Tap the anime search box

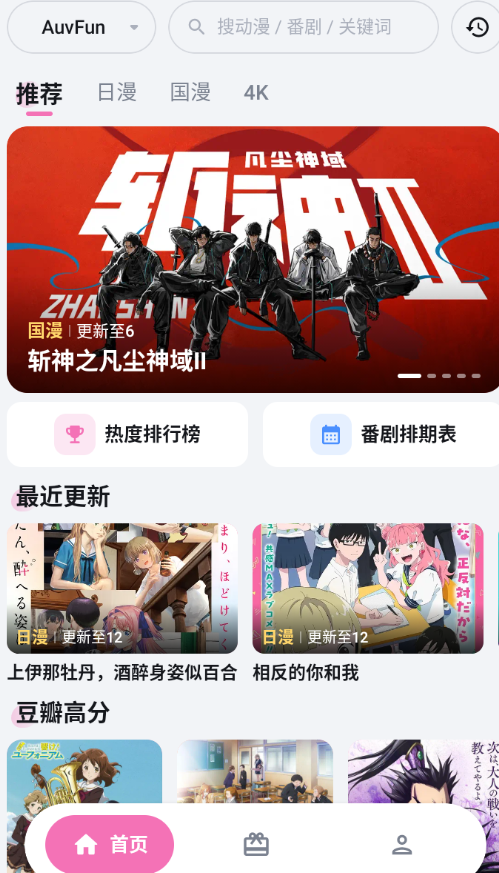coord(304,27)
